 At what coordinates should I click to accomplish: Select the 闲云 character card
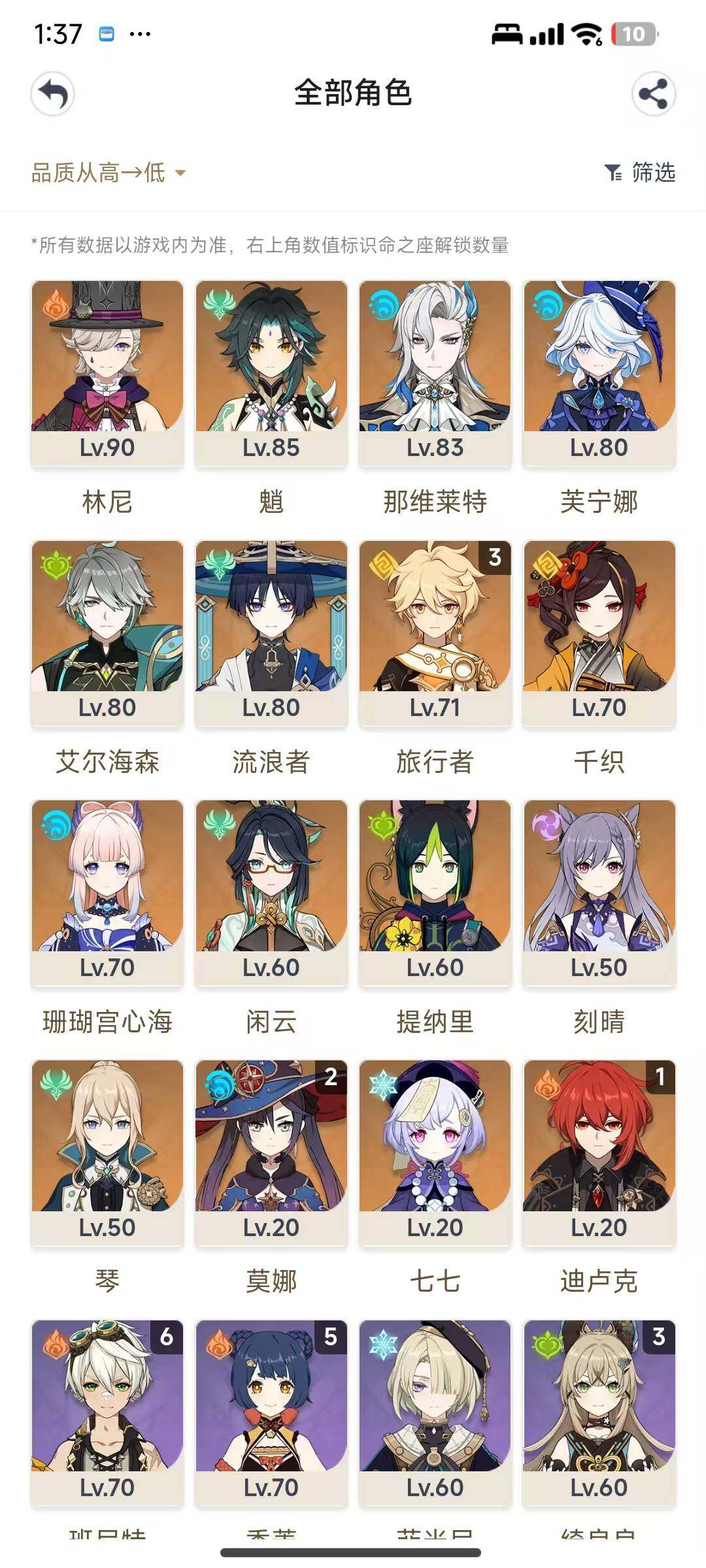[x=271, y=892]
